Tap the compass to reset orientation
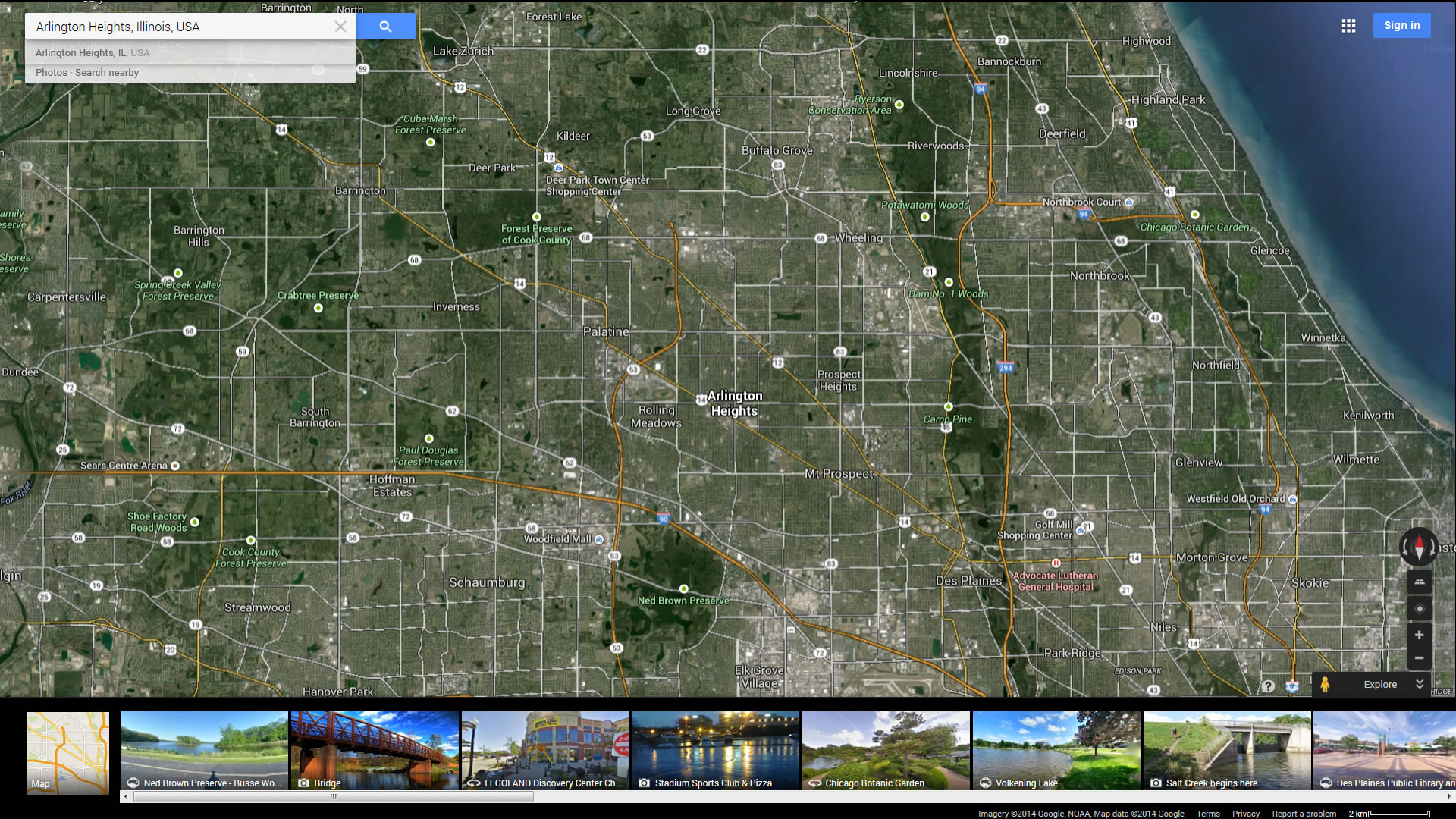The width and height of the screenshot is (1456, 819). 1419,546
